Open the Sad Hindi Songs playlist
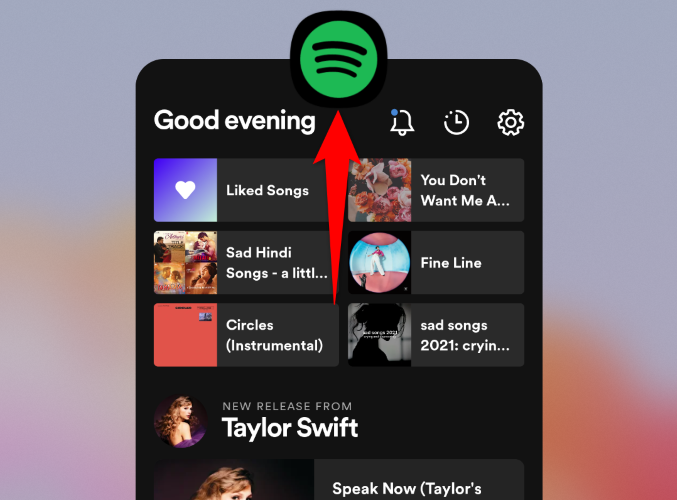Screen dimensions: 677x500 click(246, 263)
